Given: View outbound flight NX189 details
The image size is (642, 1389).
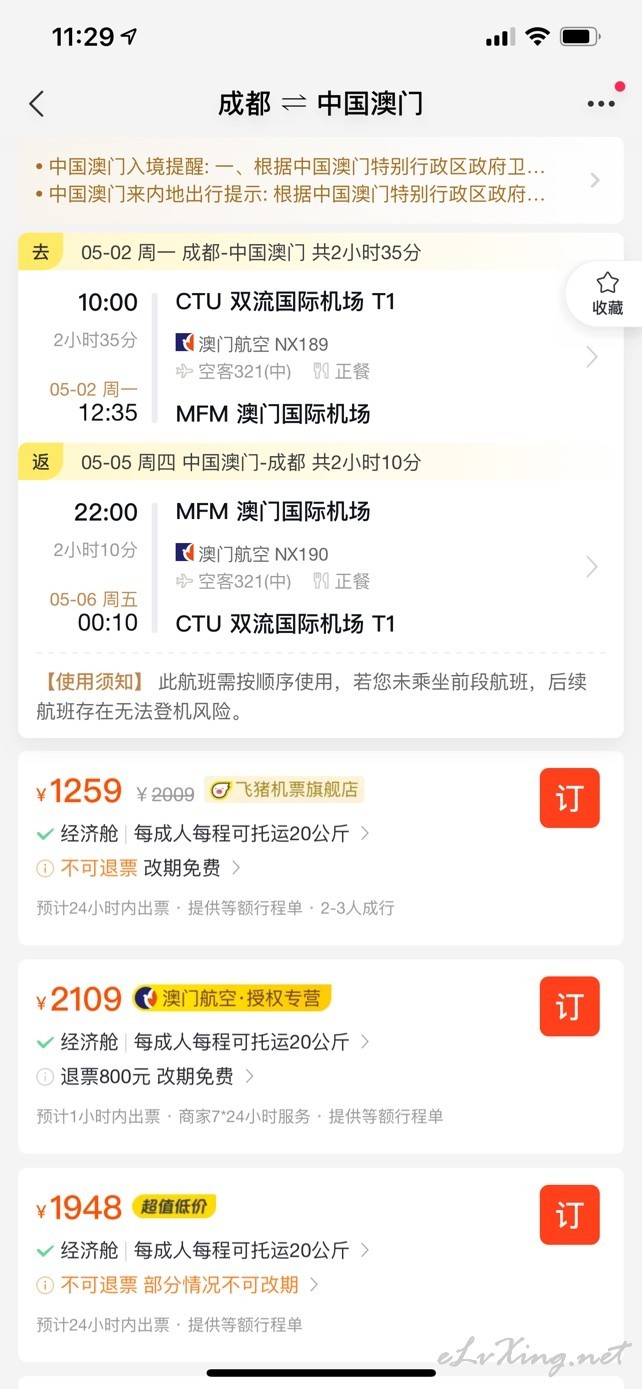Looking at the screenshot, I should 321,357.
